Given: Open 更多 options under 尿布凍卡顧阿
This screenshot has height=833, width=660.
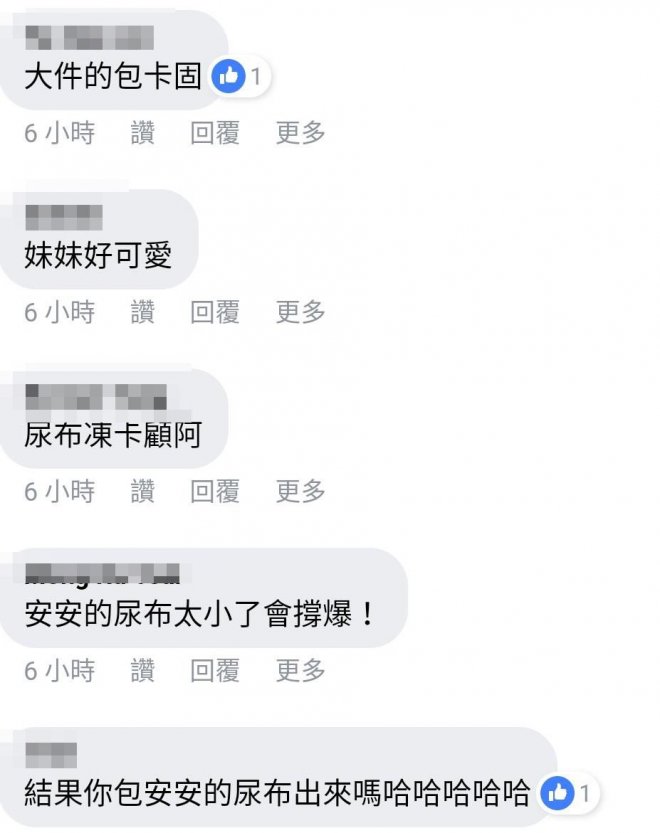Looking at the screenshot, I should [300, 491].
